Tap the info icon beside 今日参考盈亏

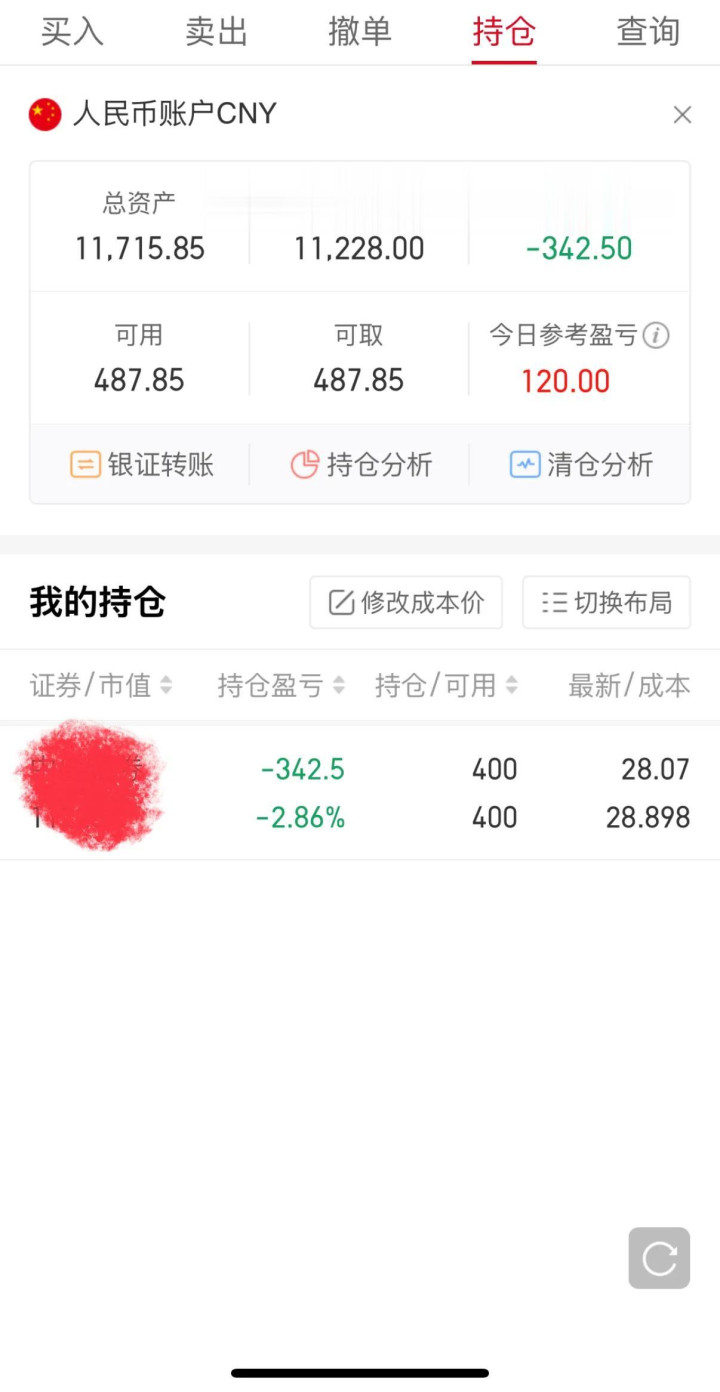pyautogui.click(x=656, y=336)
